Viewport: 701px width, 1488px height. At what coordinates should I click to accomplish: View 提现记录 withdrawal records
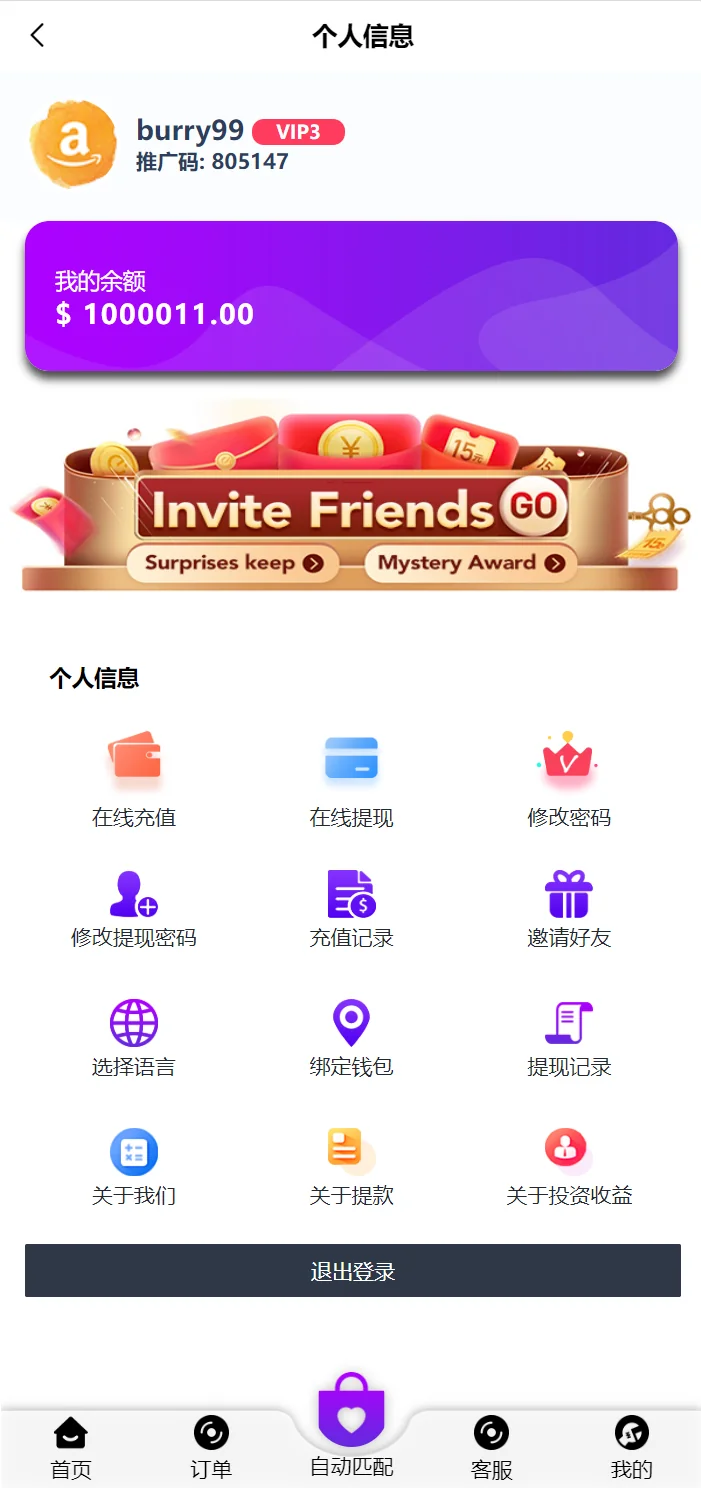(x=568, y=1038)
